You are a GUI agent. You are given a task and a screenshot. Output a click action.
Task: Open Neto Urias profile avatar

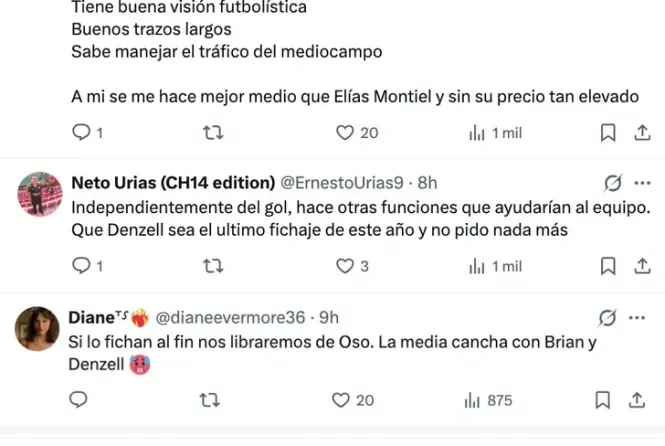pos(38,195)
